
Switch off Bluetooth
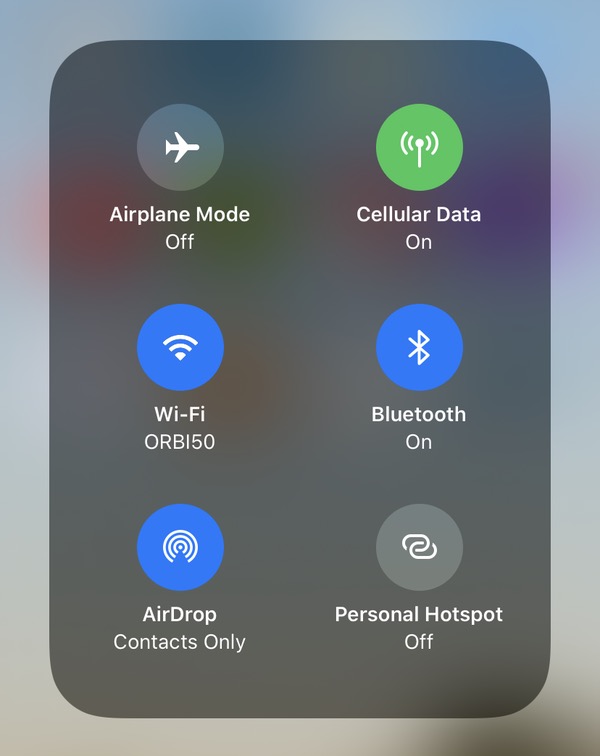(419, 347)
